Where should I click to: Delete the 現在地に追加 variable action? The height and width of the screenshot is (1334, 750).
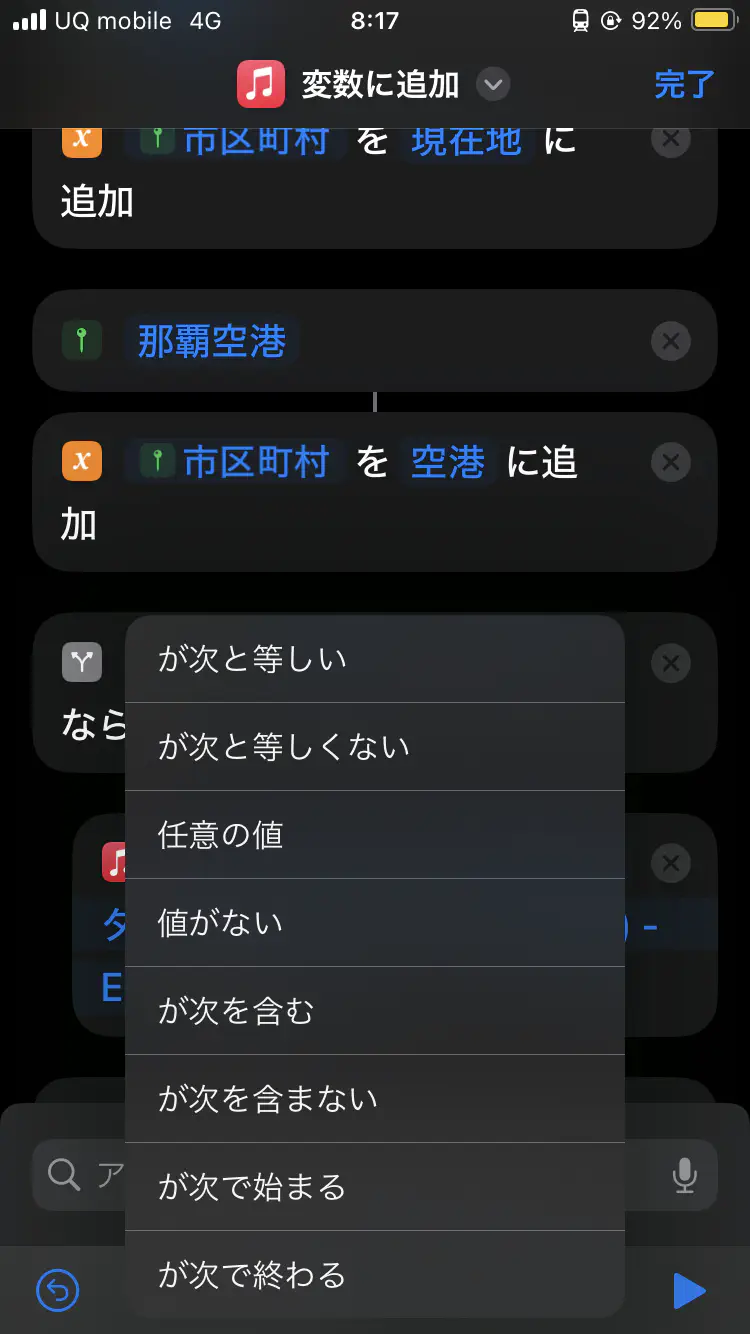670,140
